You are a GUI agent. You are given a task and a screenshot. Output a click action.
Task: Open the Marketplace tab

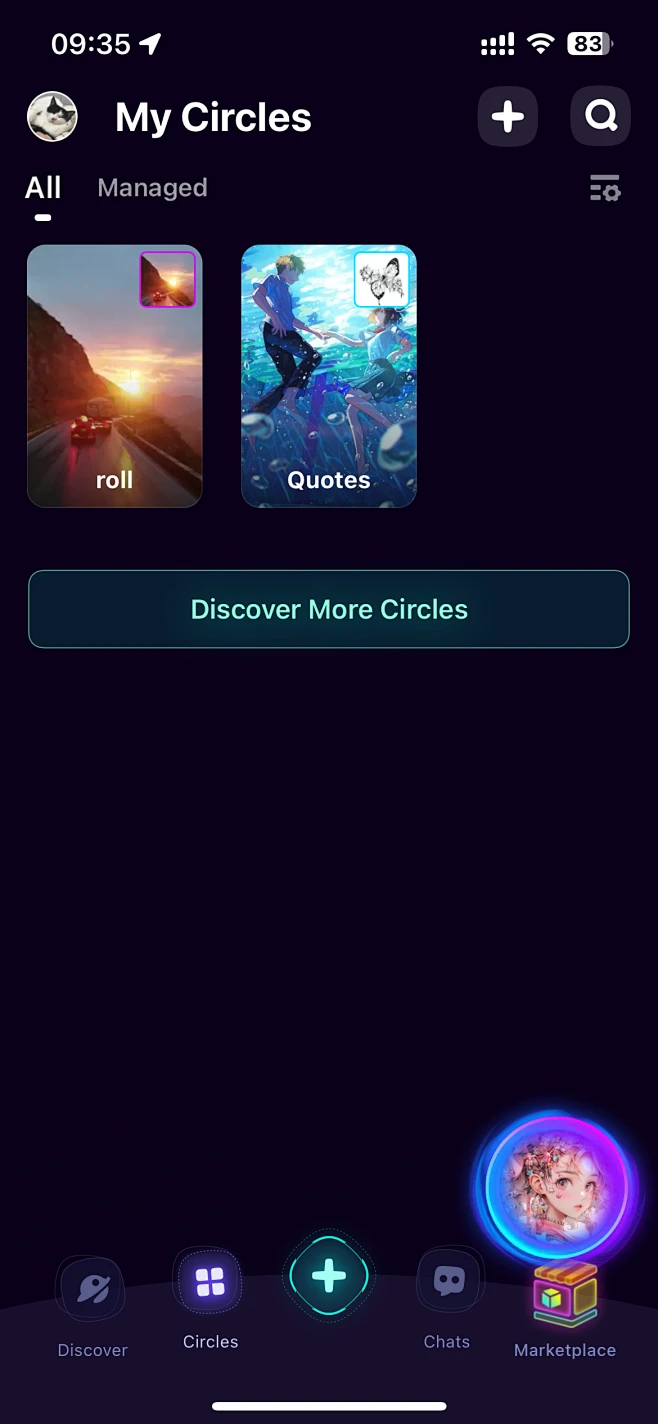point(565,1310)
